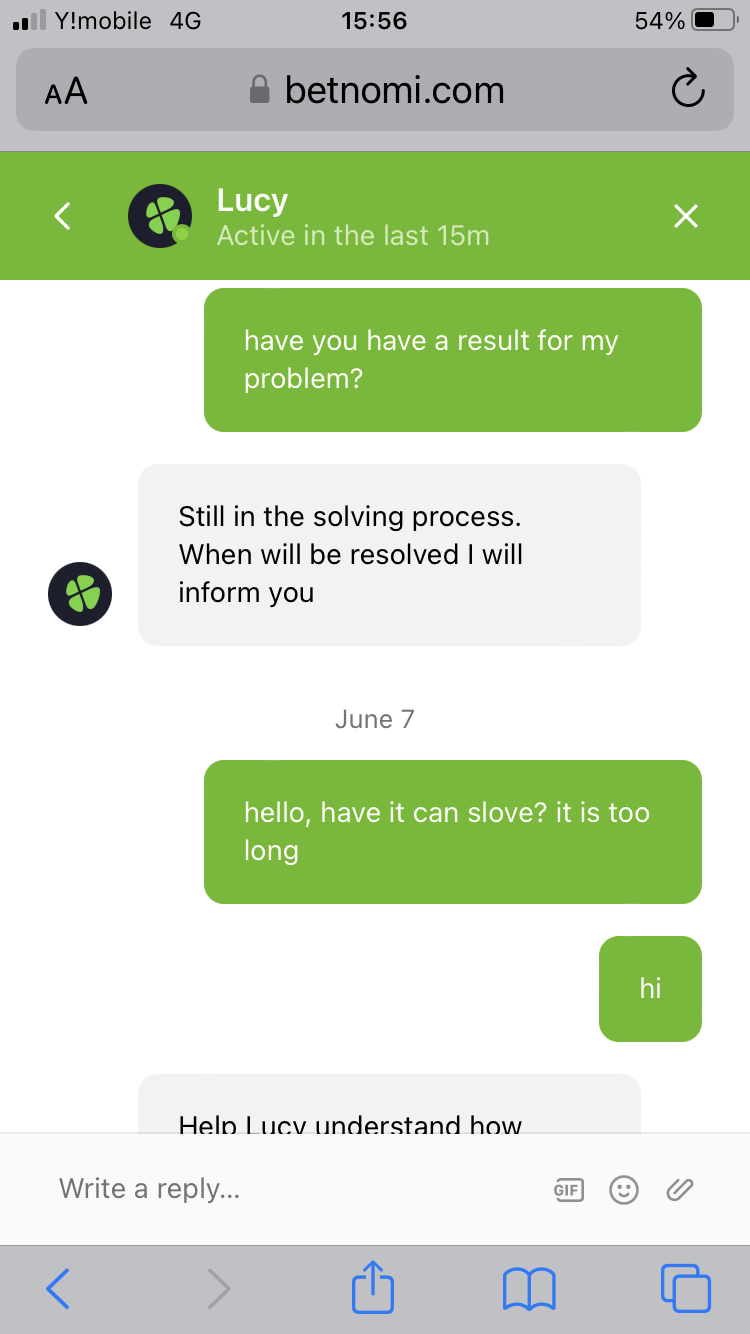Image resolution: width=750 pixels, height=1334 pixels.
Task: Go back in Safari browser history
Action: [58, 1288]
